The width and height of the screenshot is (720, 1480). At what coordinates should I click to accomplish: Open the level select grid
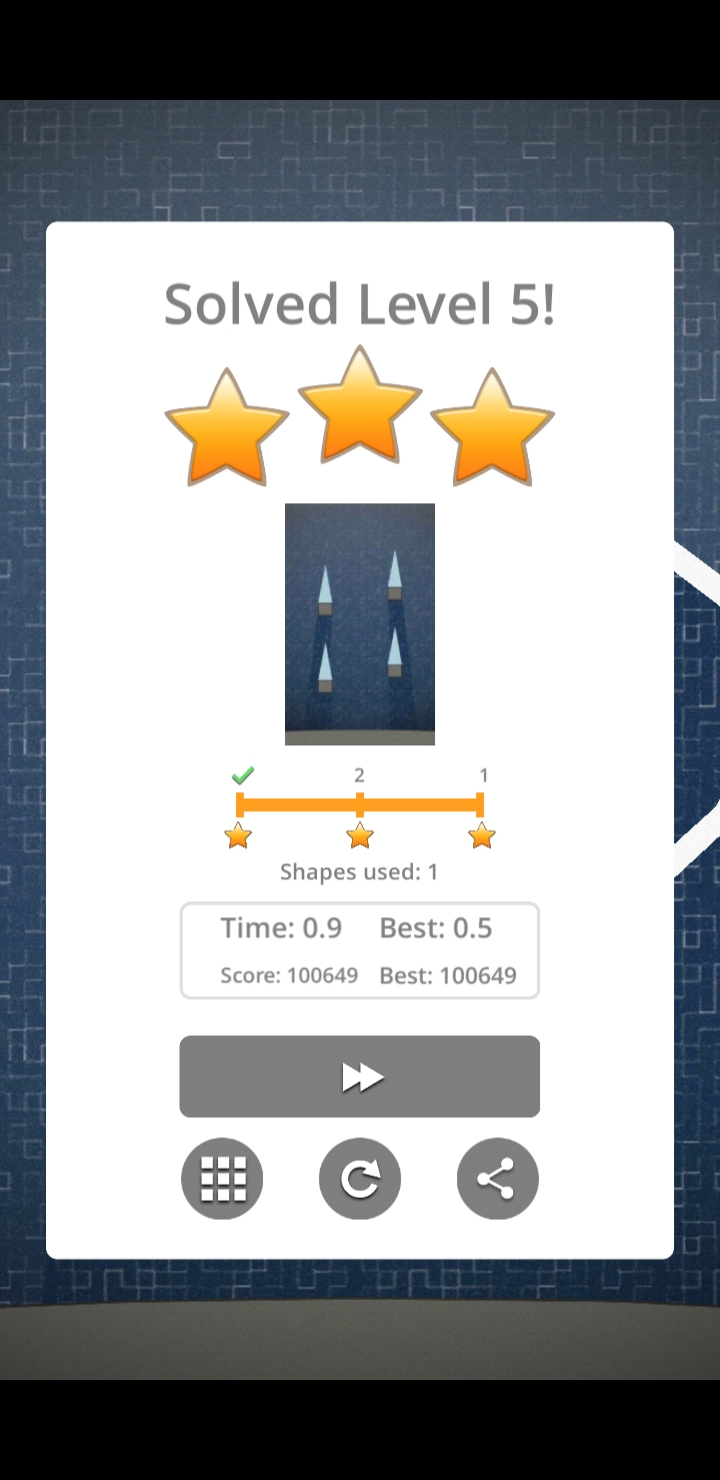click(222, 1179)
